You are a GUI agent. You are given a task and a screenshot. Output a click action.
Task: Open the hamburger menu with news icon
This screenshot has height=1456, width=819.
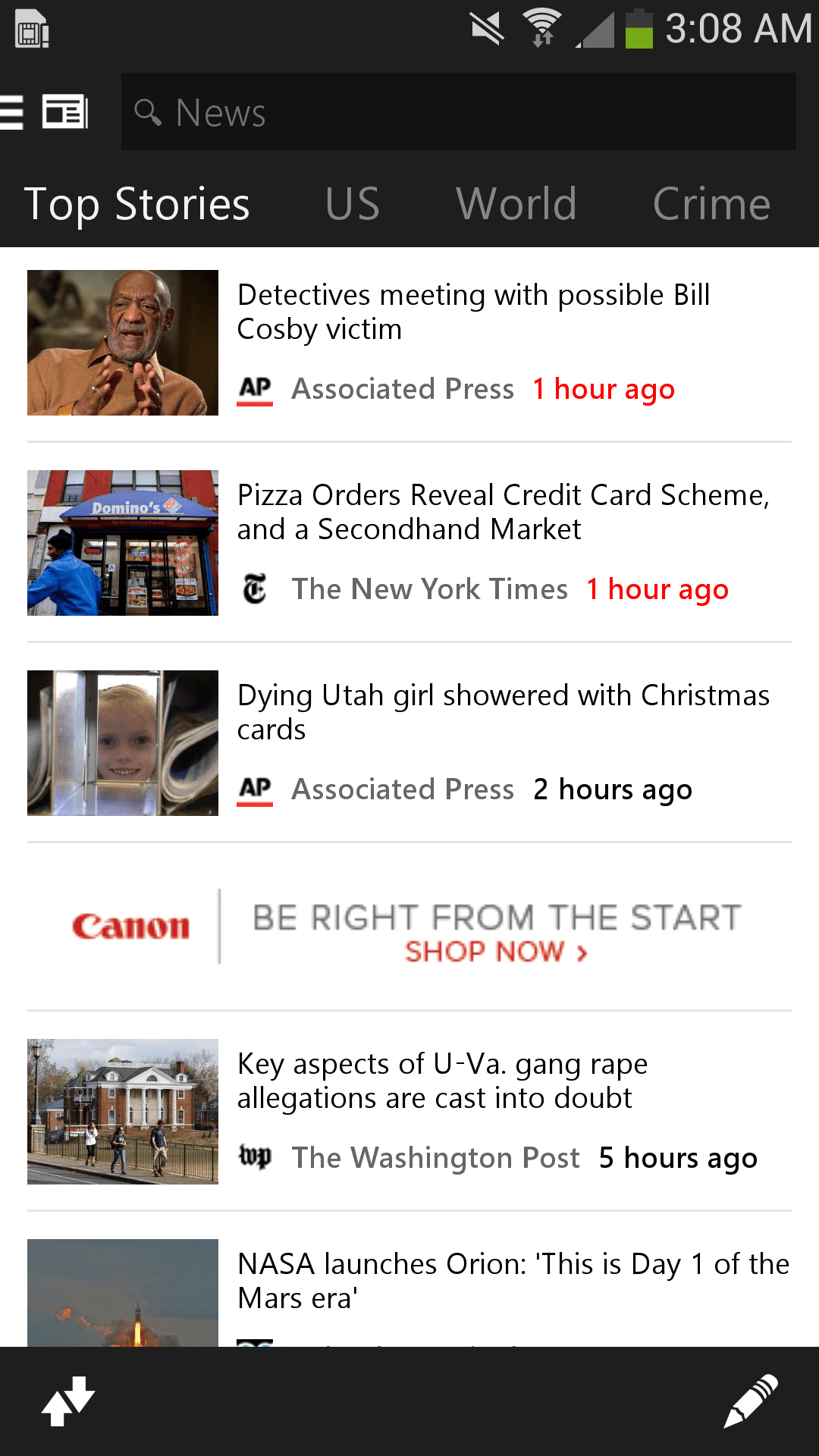(45, 112)
